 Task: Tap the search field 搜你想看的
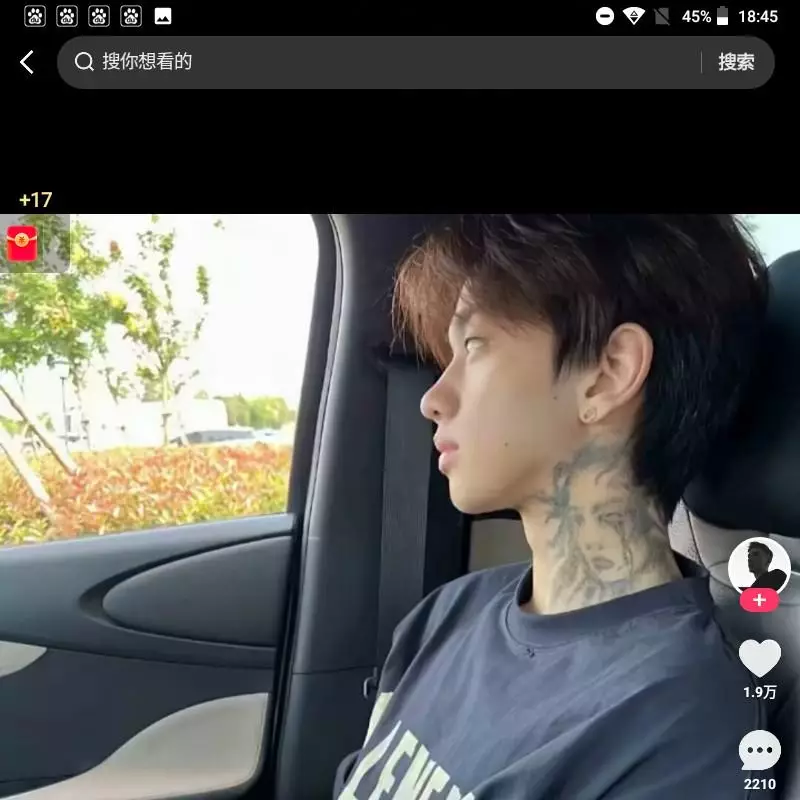pyautogui.click(x=380, y=62)
